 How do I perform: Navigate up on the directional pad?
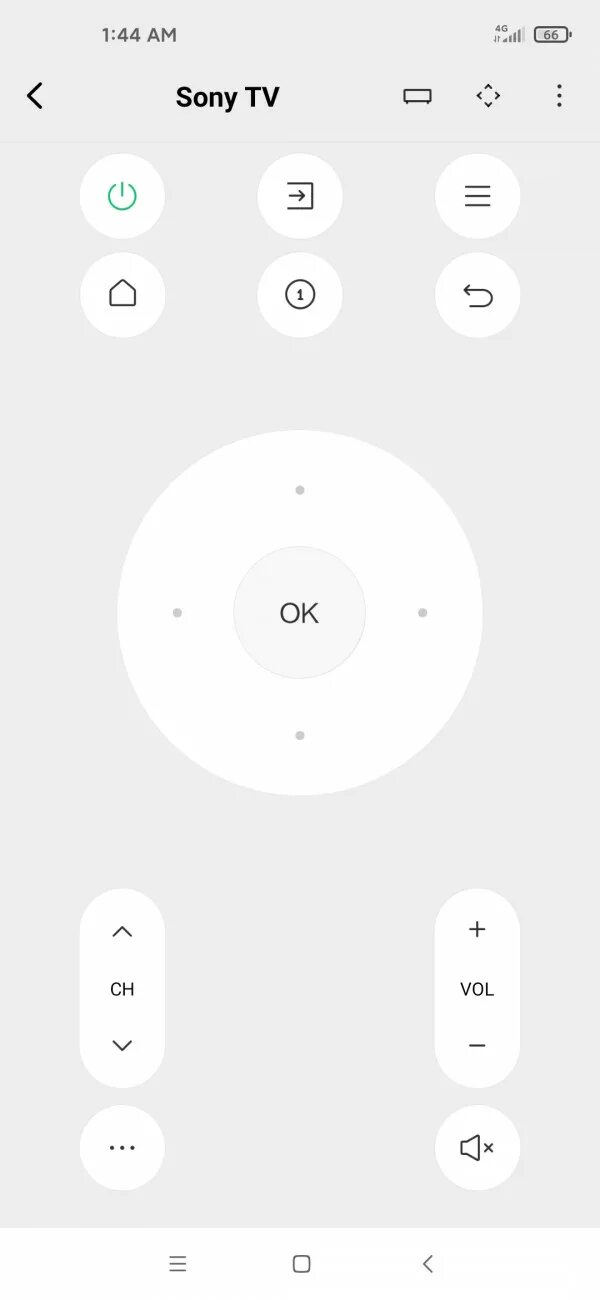(299, 490)
